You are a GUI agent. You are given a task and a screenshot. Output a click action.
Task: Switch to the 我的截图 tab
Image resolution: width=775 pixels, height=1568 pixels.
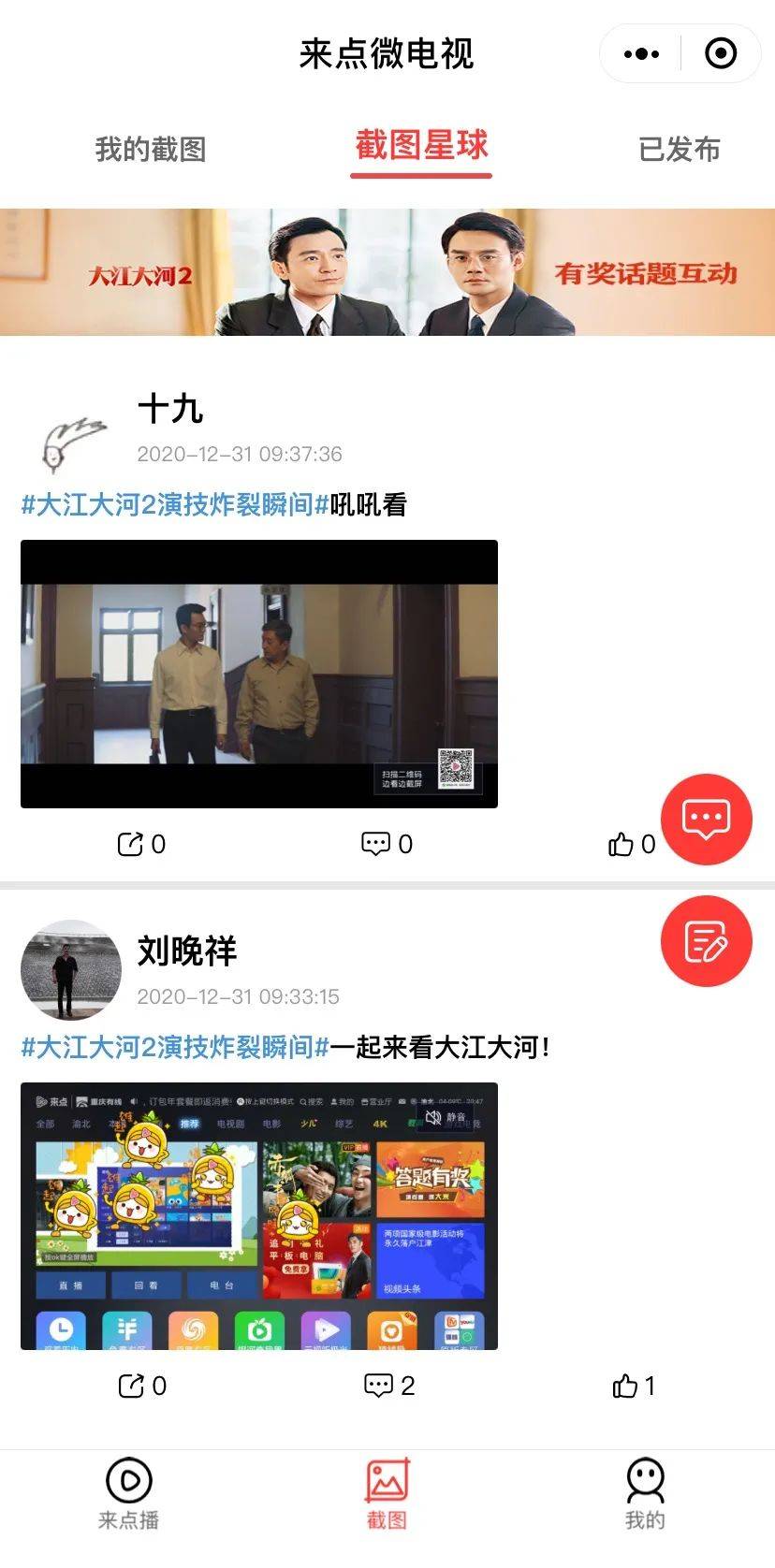(151, 149)
